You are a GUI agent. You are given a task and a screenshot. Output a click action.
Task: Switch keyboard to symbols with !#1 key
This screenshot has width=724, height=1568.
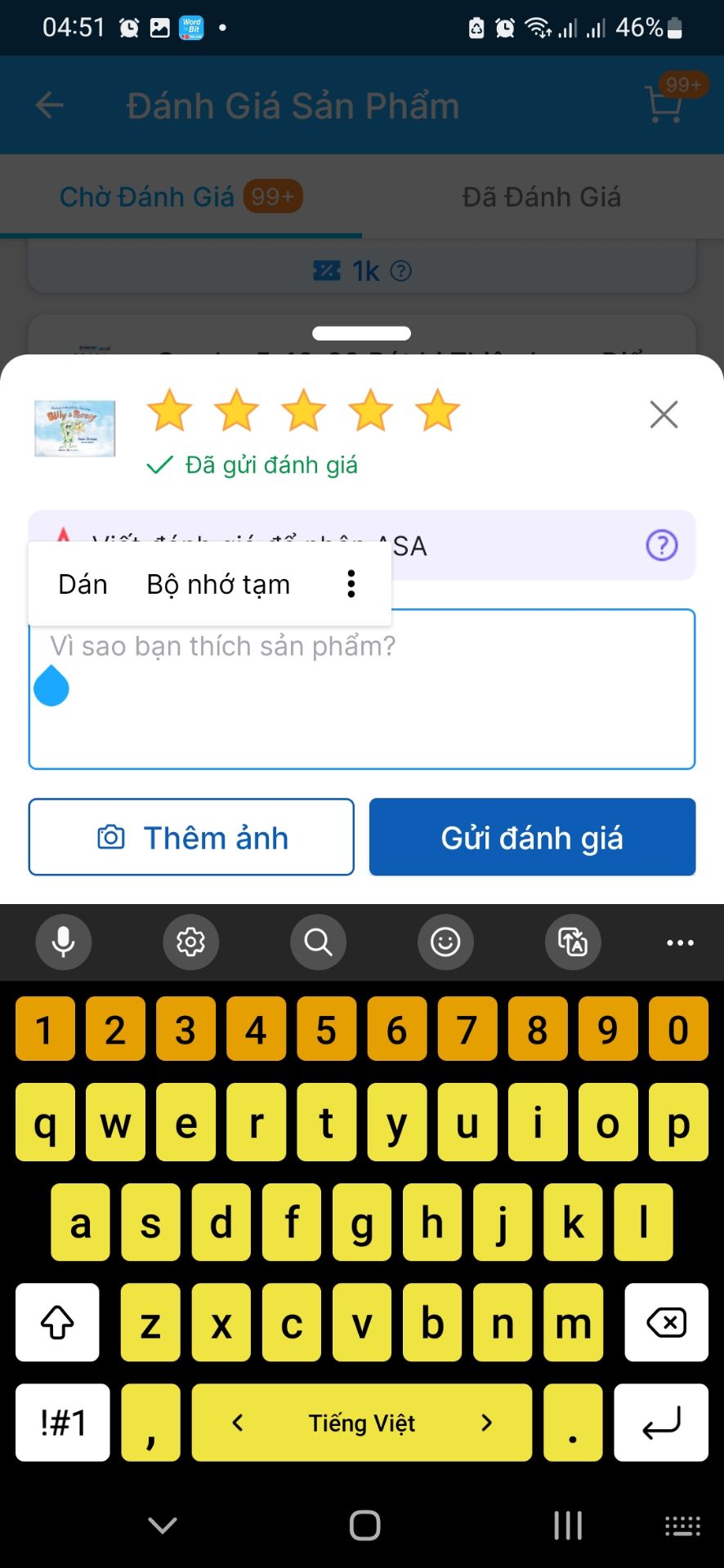point(61,1422)
